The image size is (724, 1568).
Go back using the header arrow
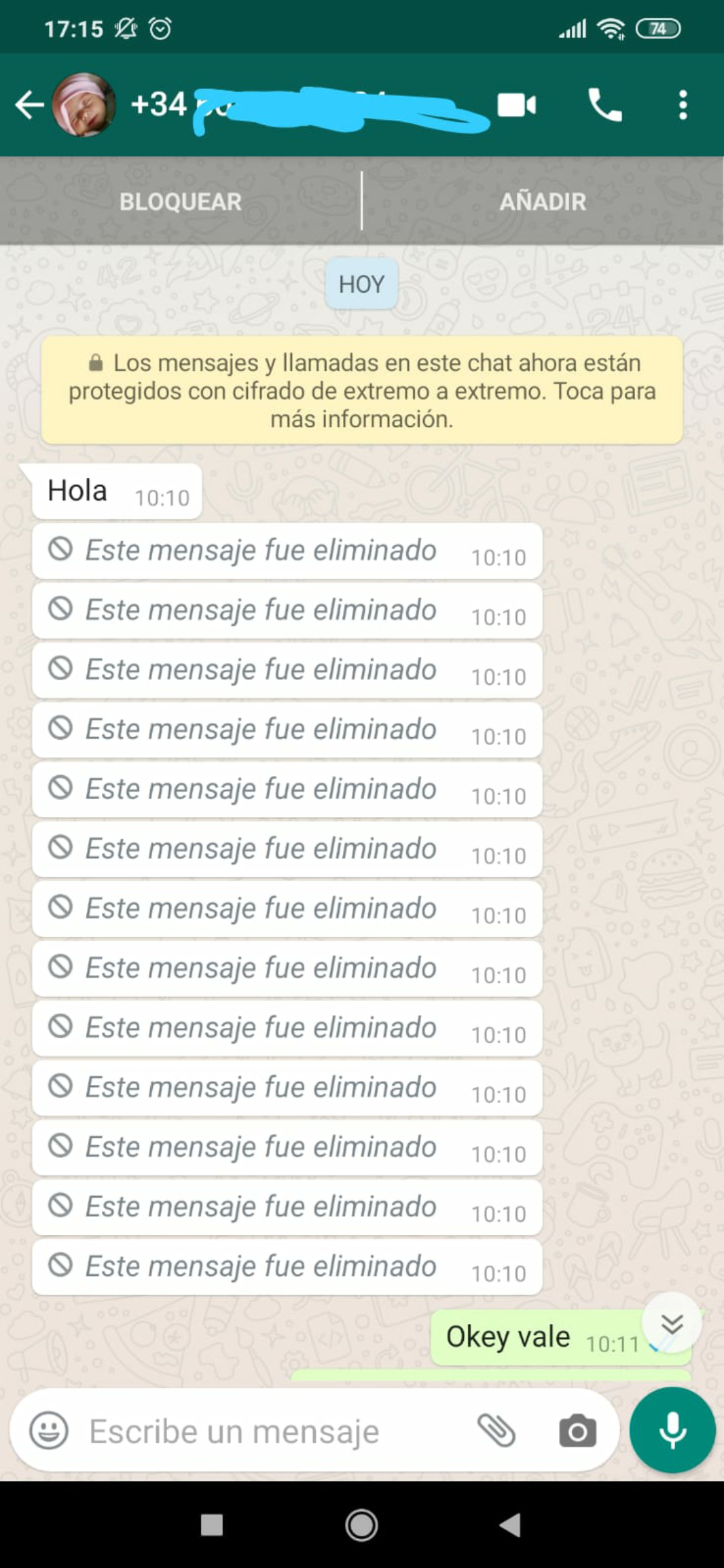[29, 105]
